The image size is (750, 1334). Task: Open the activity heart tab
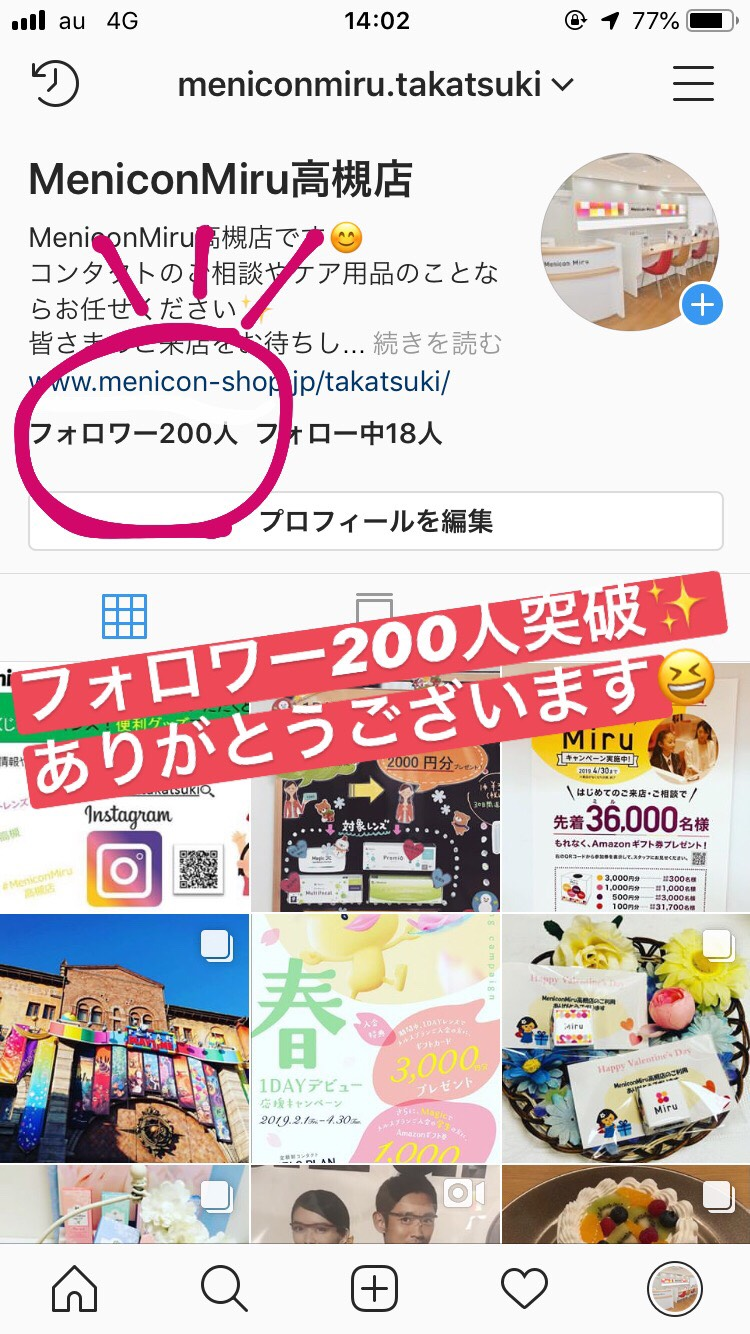coord(525,1288)
